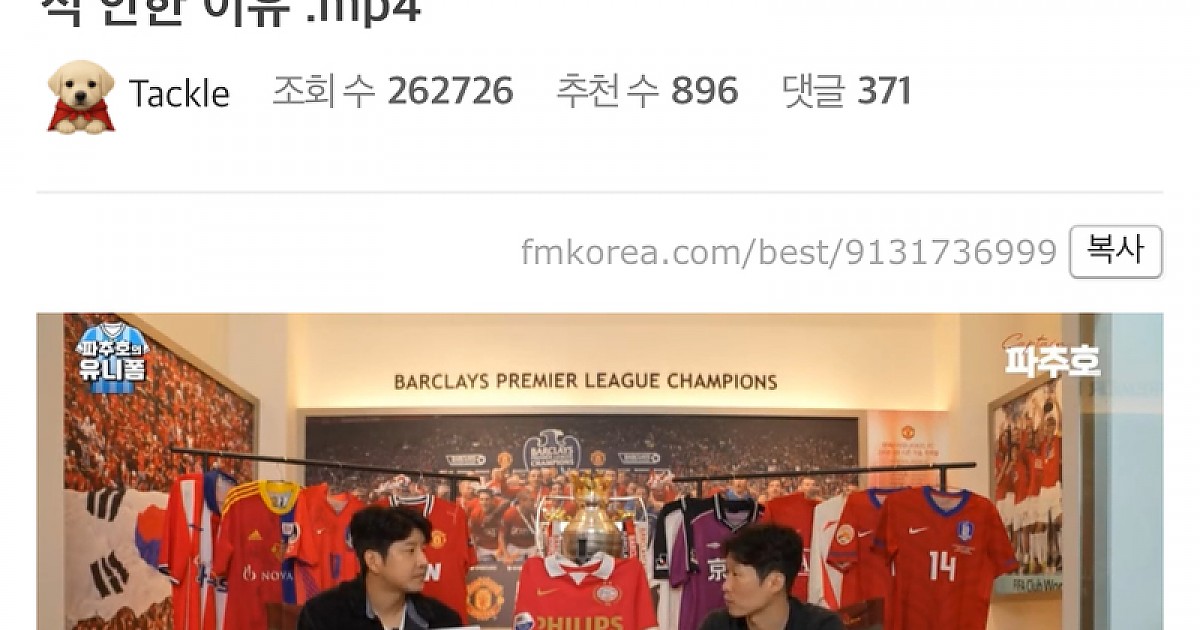Image resolution: width=1200 pixels, height=630 pixels.
Task: Open Tackle's author profile
Action: pyautogui.click(x=178, y=93)
